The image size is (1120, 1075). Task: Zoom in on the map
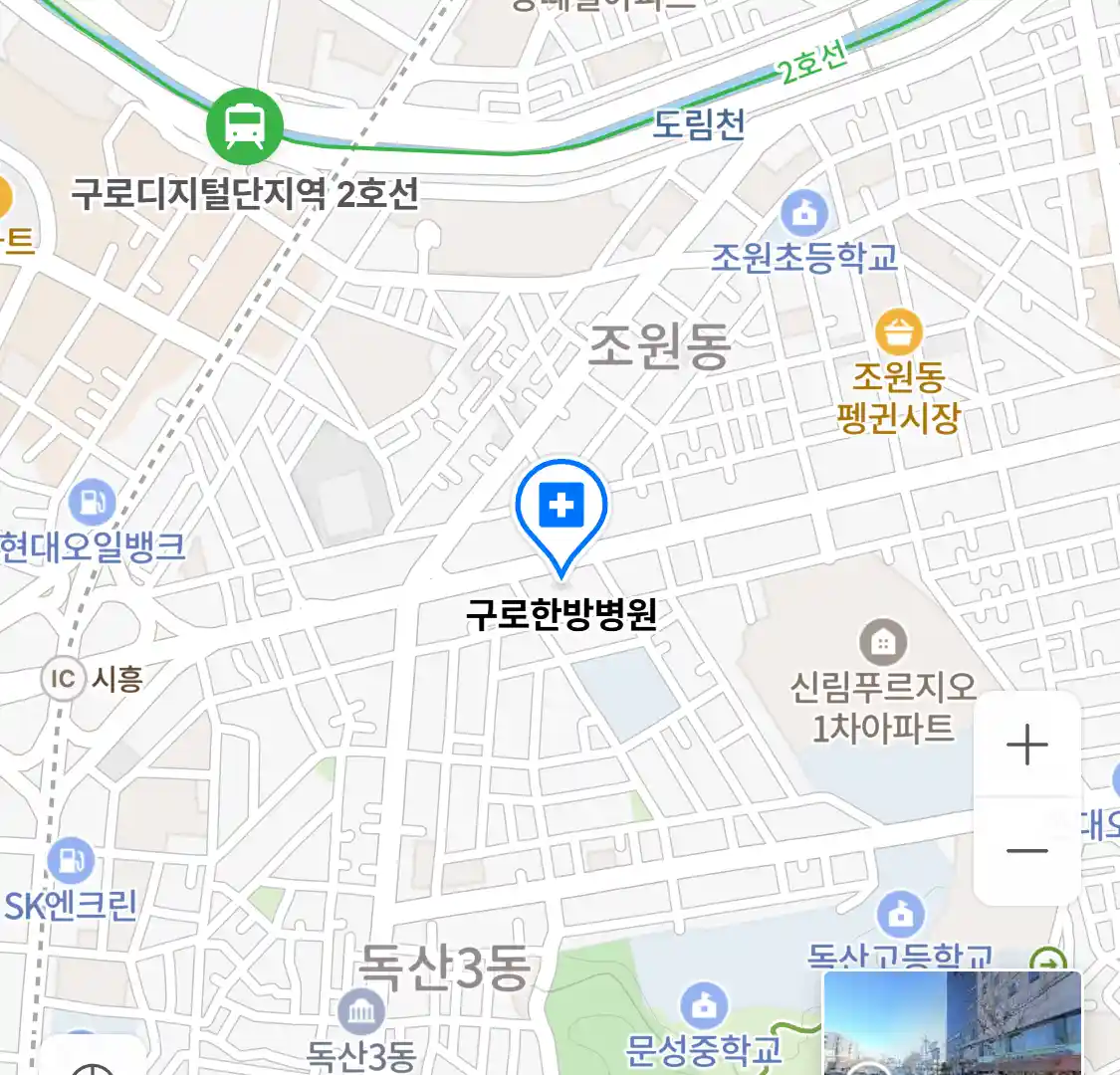tap(1026, 745)
